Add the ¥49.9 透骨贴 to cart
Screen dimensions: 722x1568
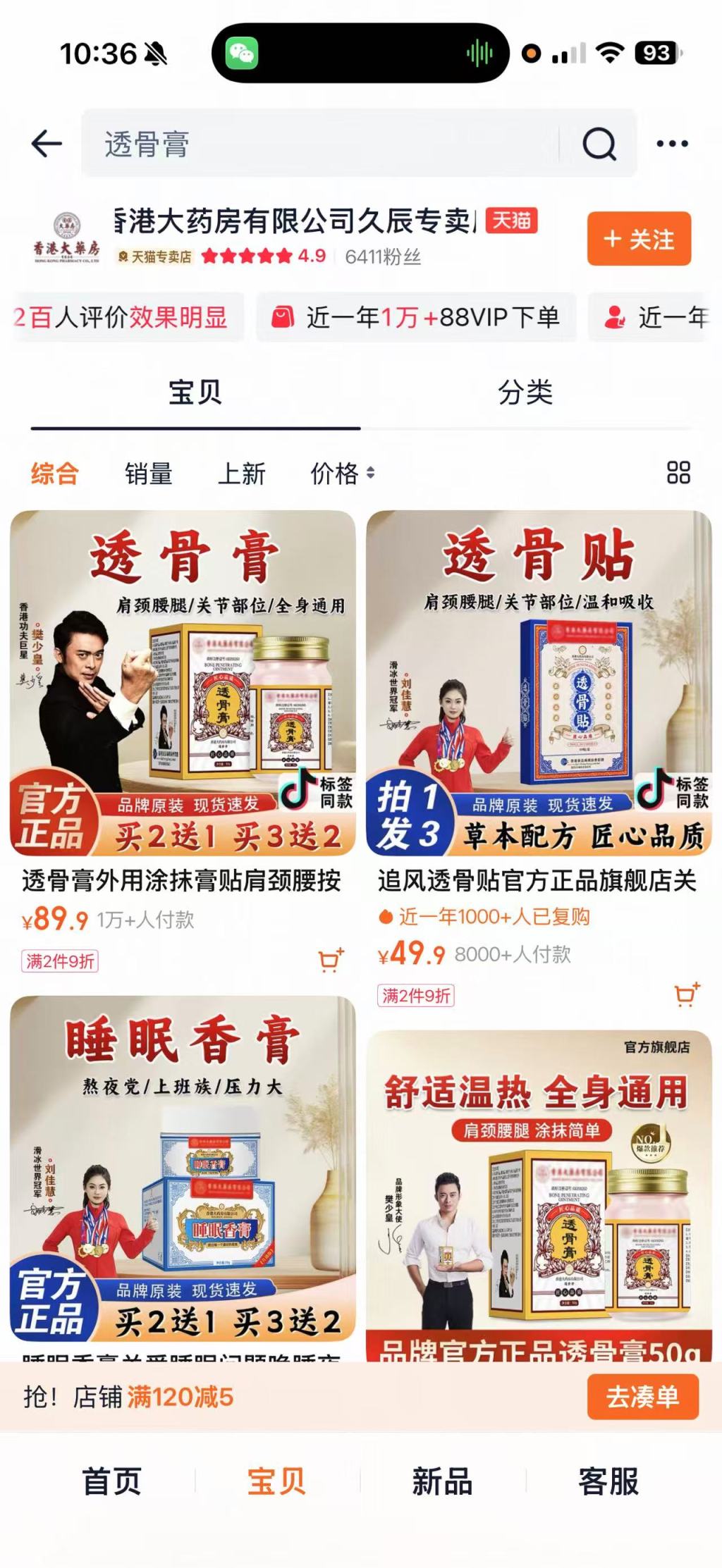tap(687, 994)
